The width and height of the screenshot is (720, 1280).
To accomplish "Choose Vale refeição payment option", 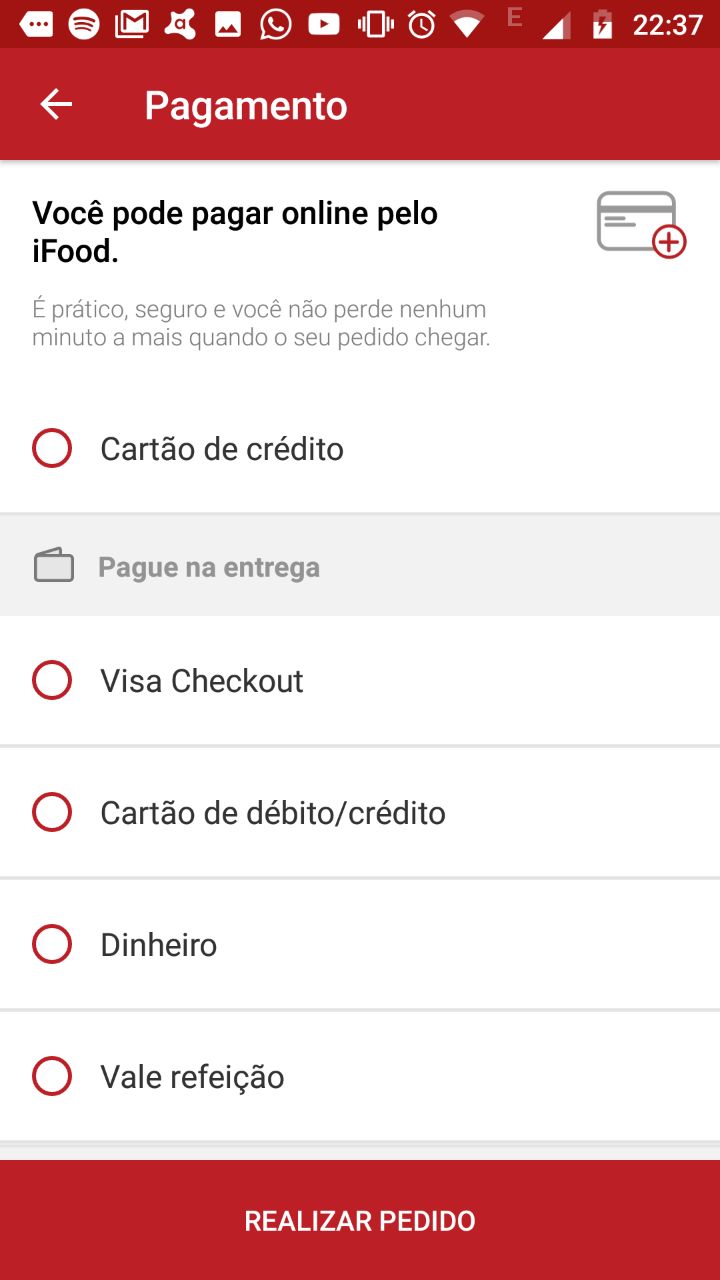I will tap(52, 1076).
